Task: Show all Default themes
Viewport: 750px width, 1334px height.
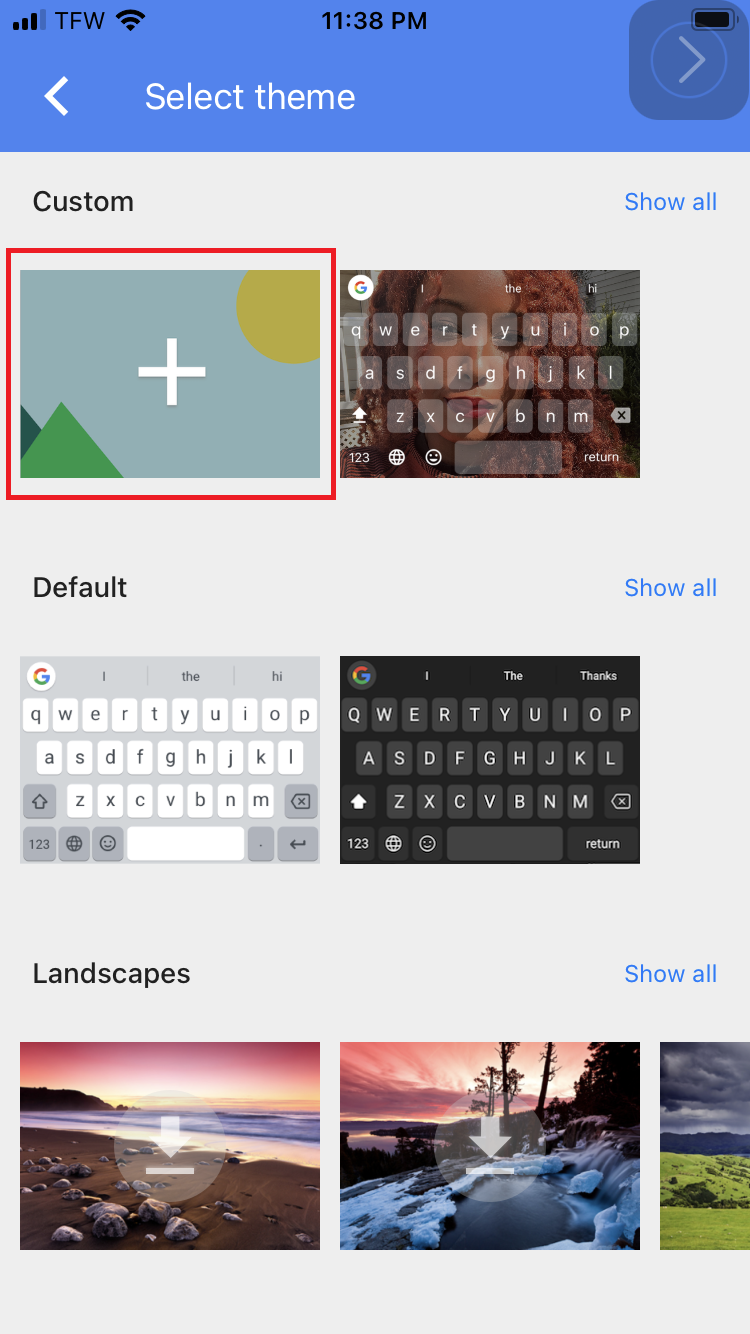Action: tap(671, 587)
